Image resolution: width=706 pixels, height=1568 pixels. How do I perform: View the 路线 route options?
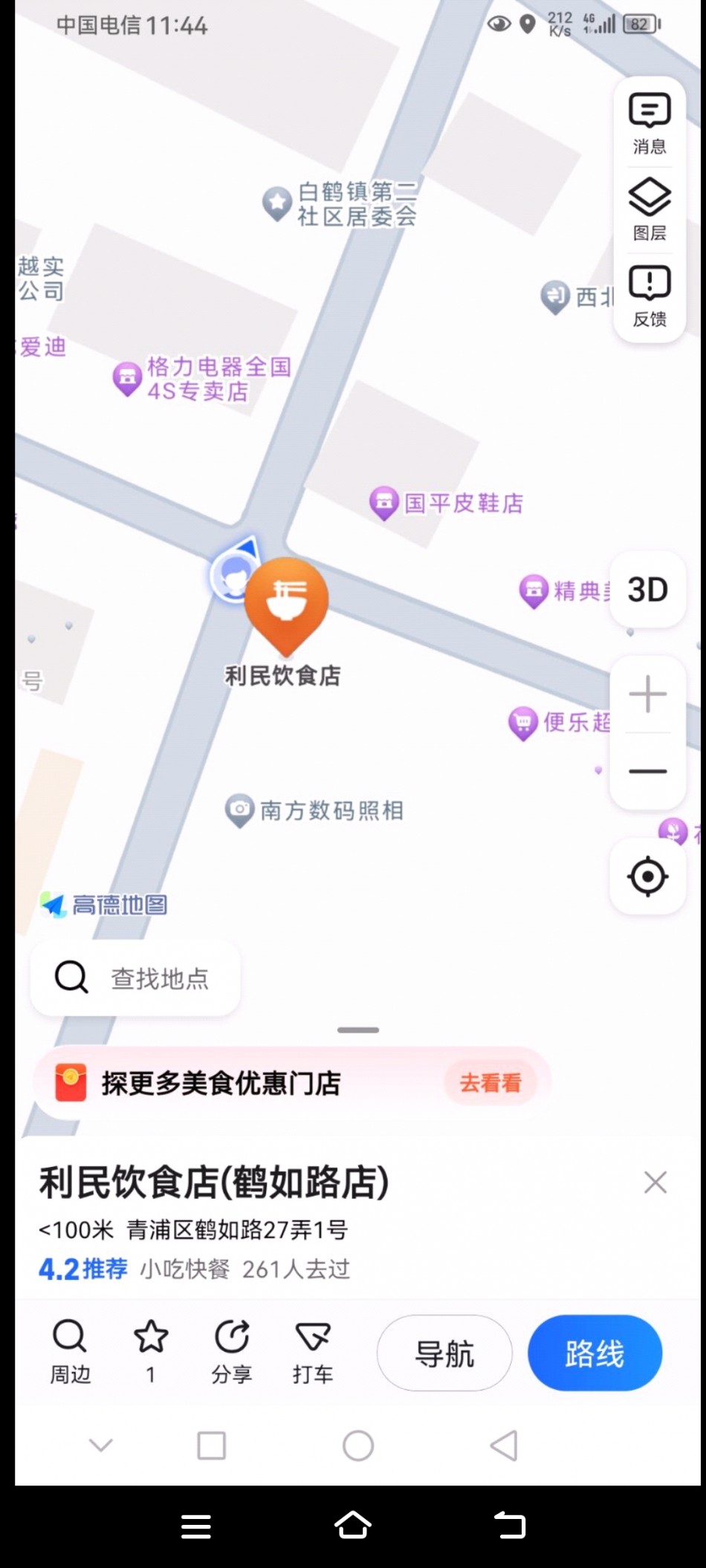[x=595, y=1353]
